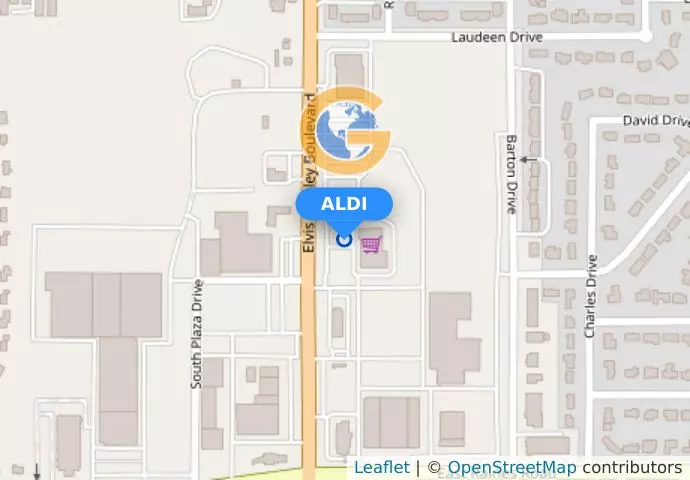This screenshot has height=480, width=690.
Task: Tap the ALDI location marker
Action: click(x=344, y=239)
